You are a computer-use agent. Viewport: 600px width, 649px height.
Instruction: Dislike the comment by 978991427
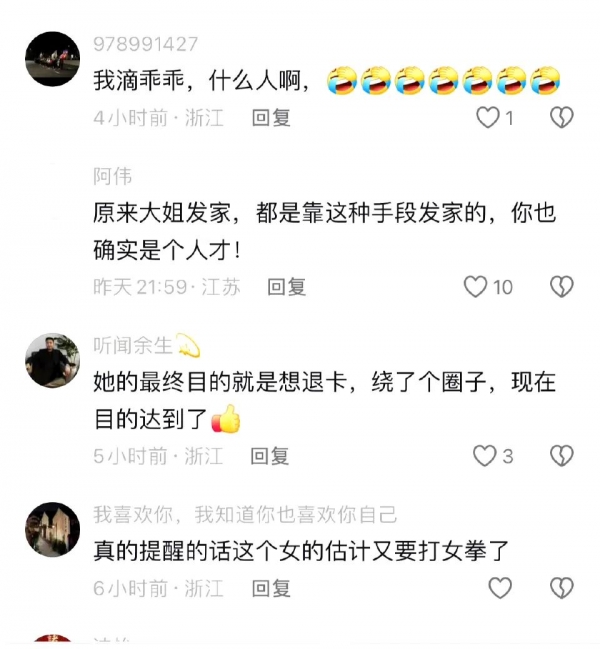pos(562,118)
